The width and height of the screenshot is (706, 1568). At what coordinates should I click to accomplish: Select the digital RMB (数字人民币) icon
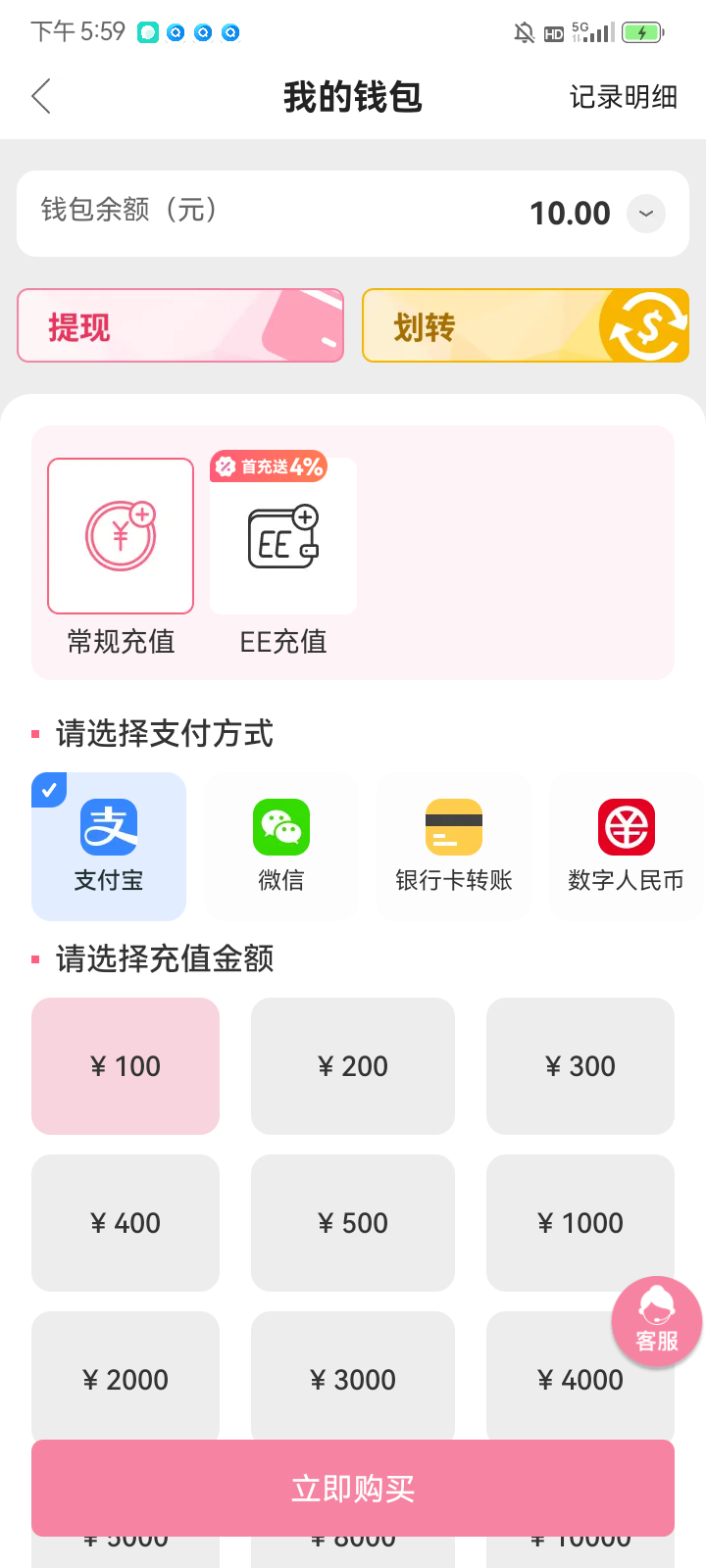(x=626, y=826)
